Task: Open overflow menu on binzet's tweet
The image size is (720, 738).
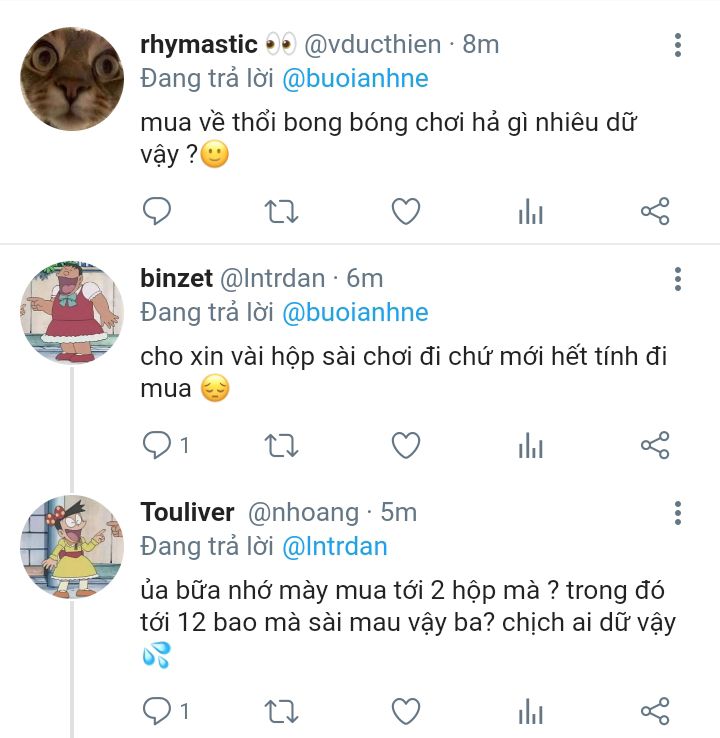Action: [678, 279]
